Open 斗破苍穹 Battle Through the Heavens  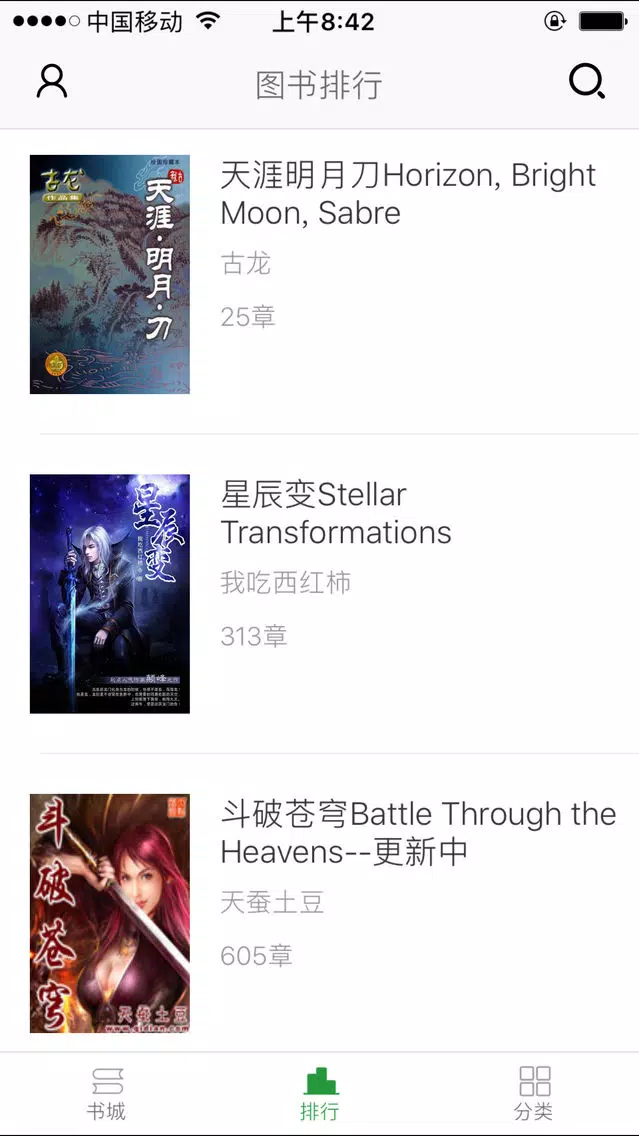(320, 913)
